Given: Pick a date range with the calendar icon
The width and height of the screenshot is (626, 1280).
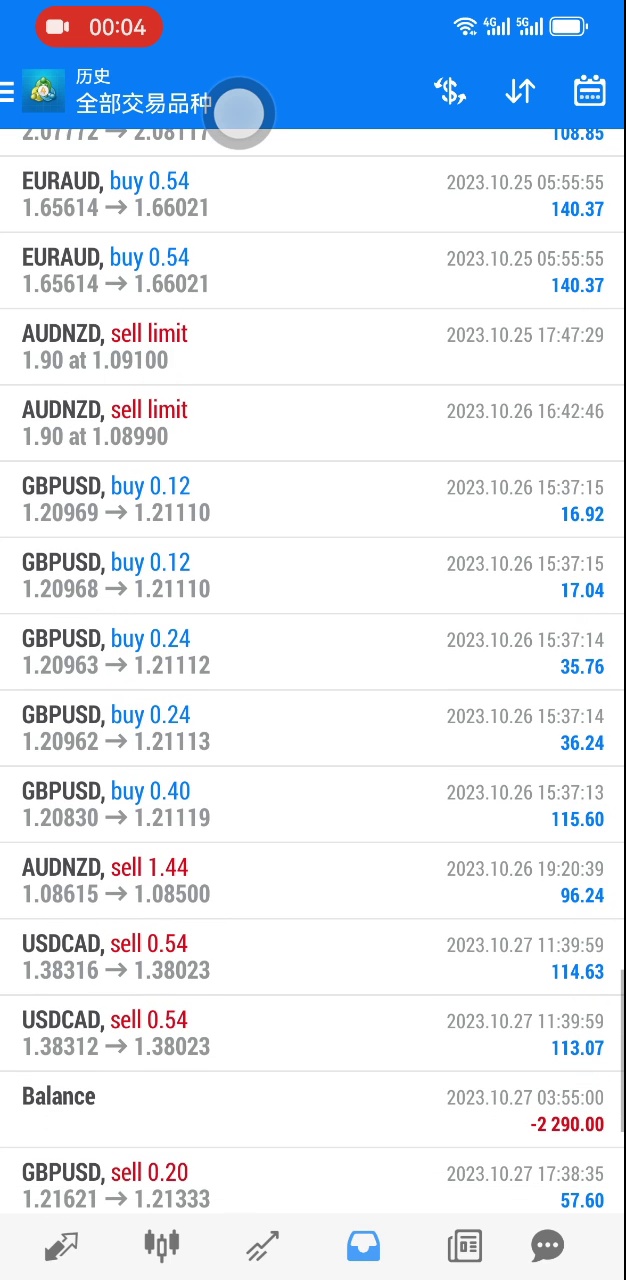Looking at the screenshot, I should pyautogui.click(x=590, y=92).
